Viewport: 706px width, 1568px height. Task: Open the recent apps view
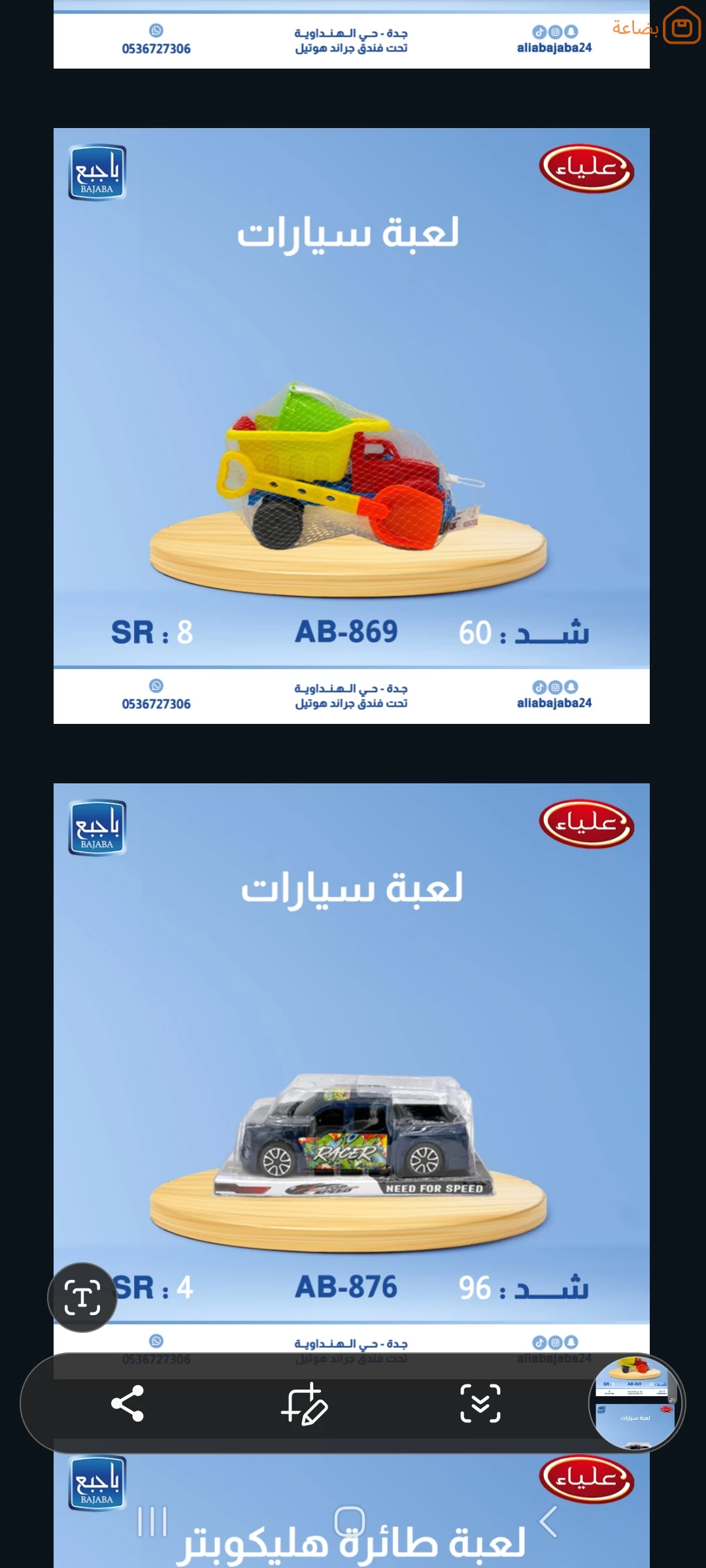pos(152,1522)
